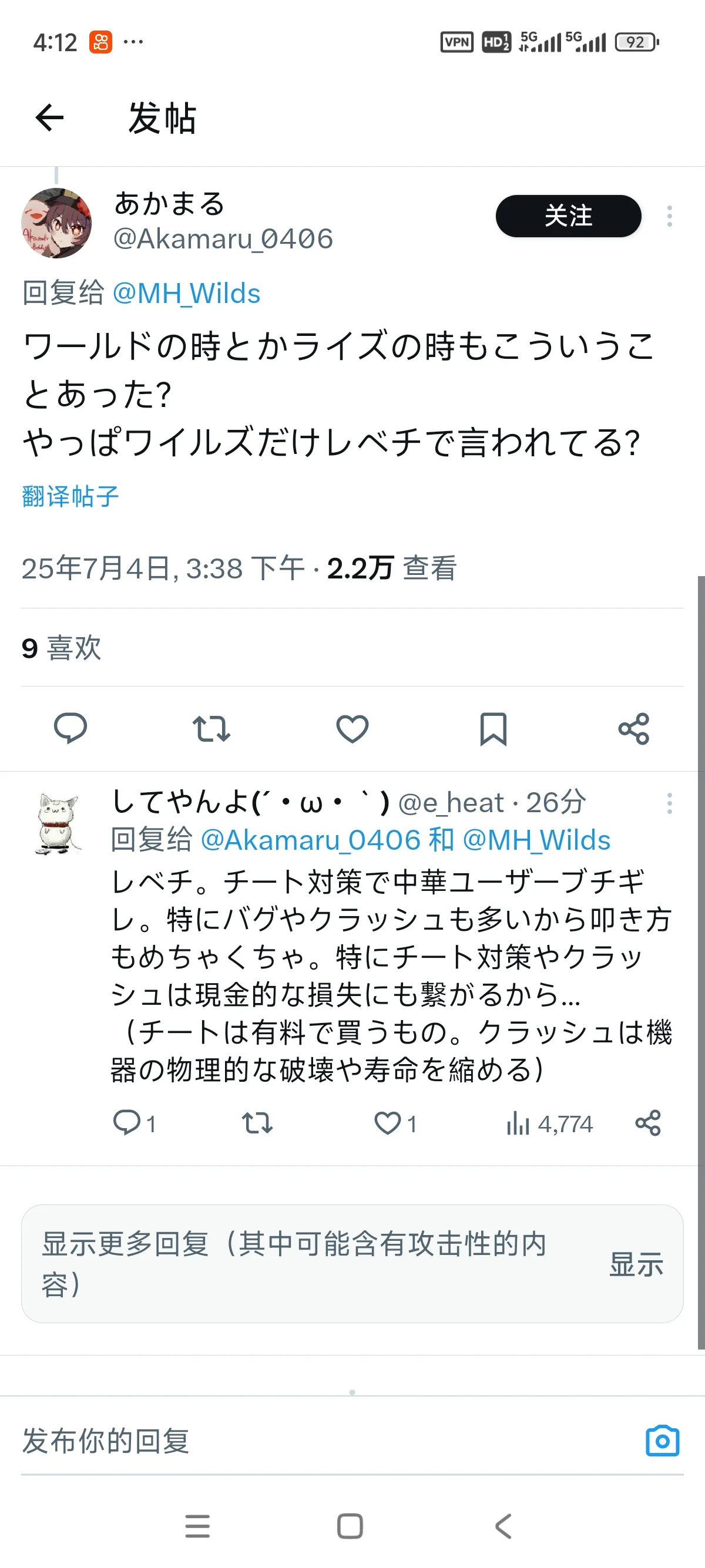Like @e_heat's reply
This screenshot has height=1568, width=705.
[388, 1123]
